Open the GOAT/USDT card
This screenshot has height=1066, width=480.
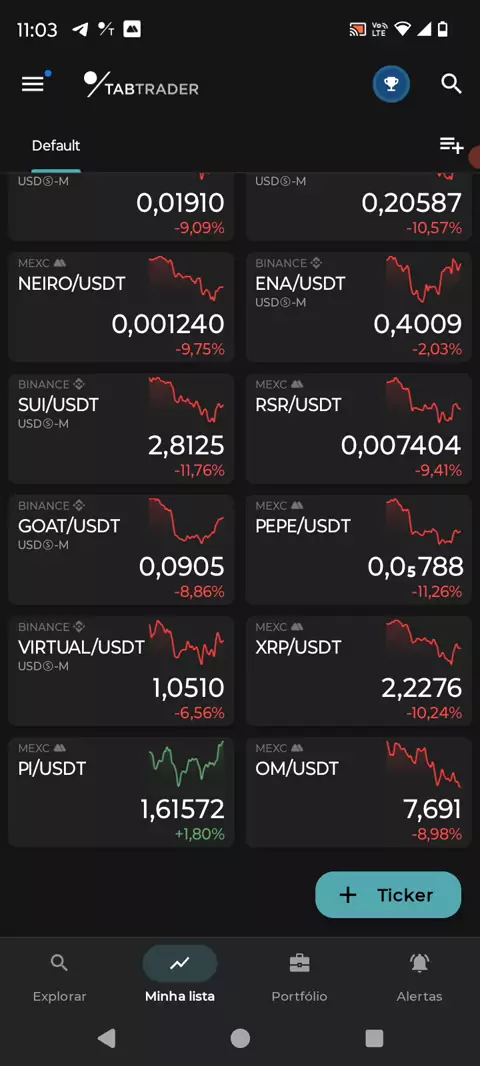pyautogui.click(x=121, y=549)
